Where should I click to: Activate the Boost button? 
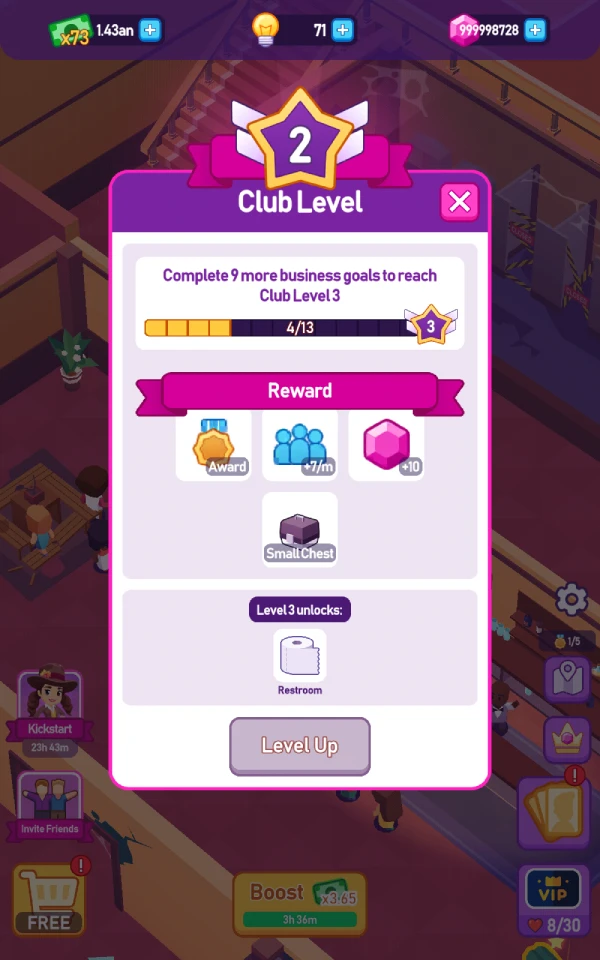point(299,904)
